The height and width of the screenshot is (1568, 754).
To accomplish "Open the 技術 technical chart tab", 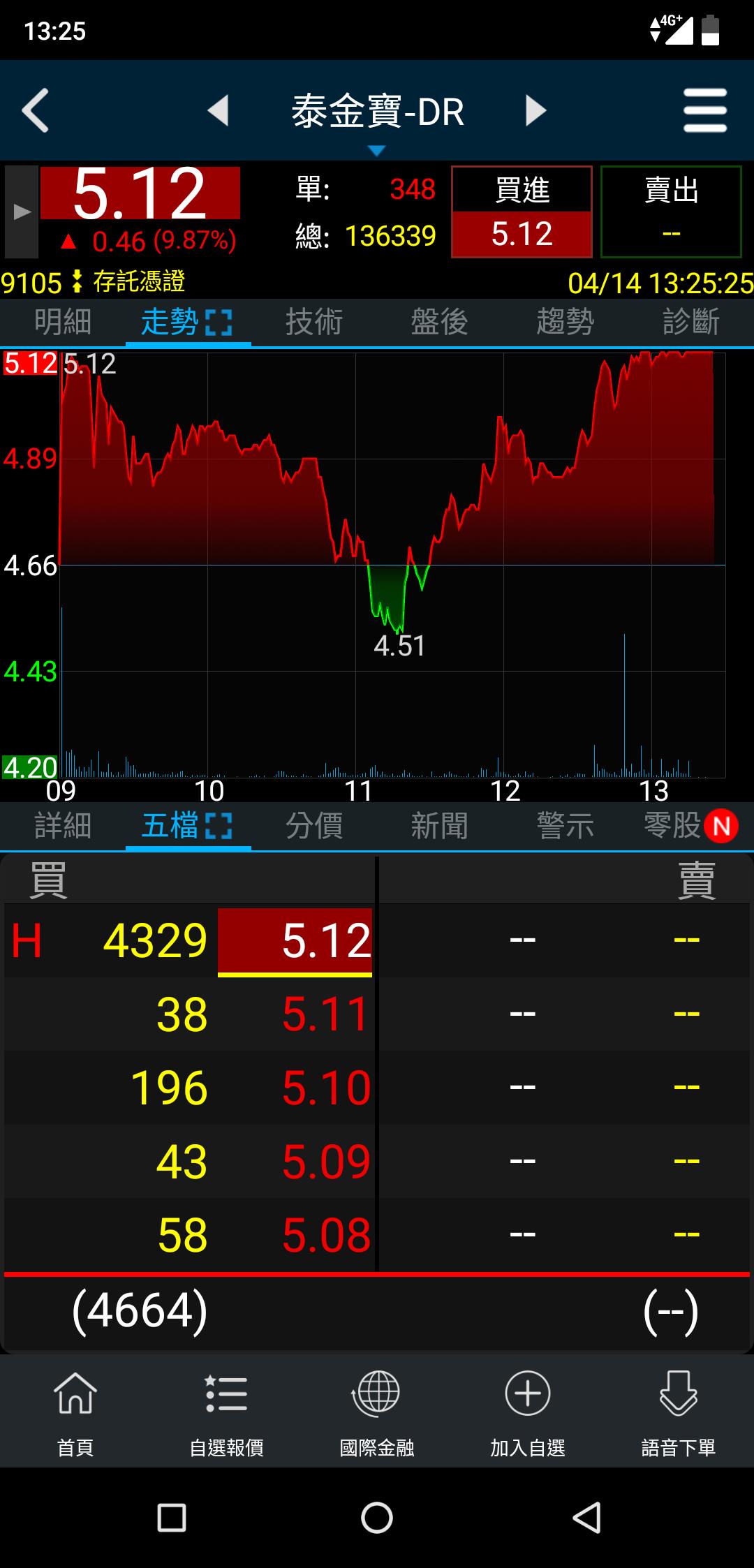I will [314, 322].
